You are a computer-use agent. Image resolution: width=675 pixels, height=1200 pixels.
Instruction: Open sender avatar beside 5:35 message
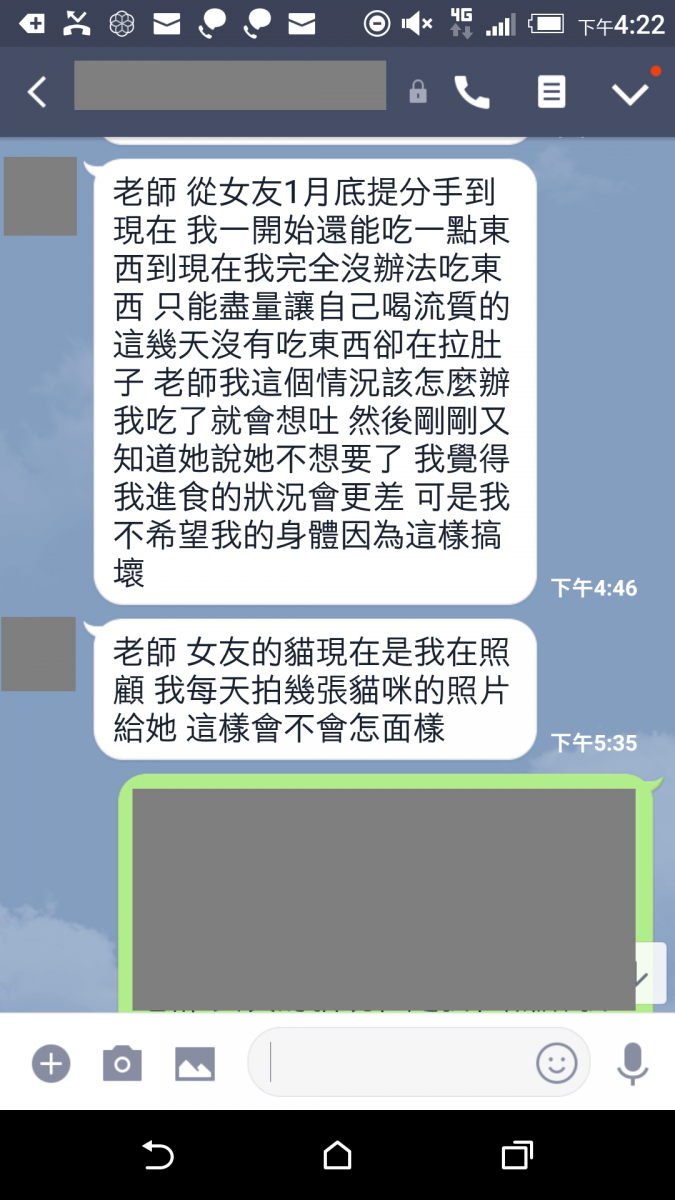[x=39, y=654]
